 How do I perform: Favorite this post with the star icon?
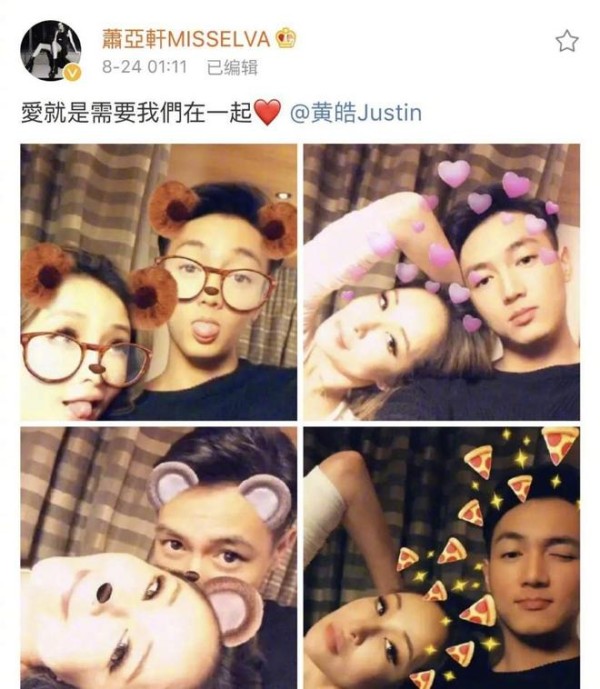click(x=567, y=41)
